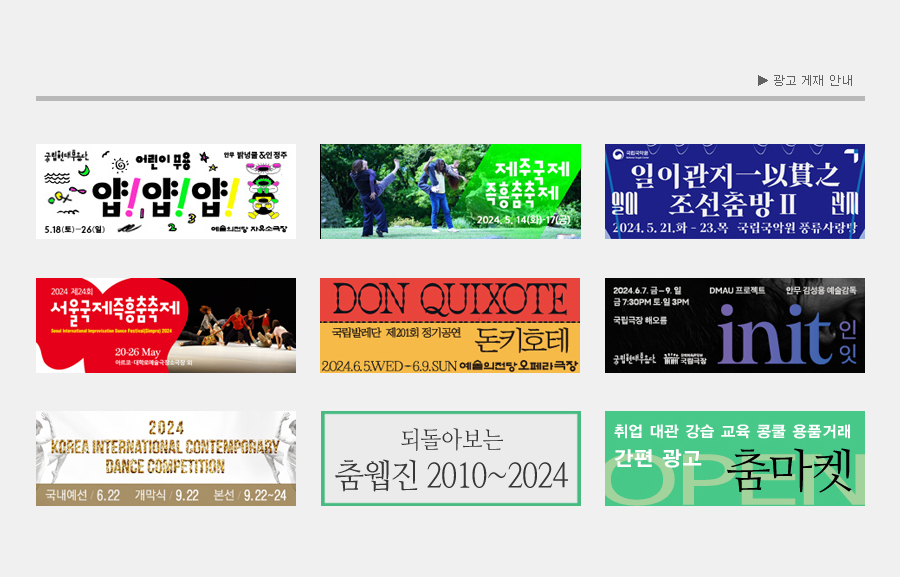
Task: Open the 되돌아보는 춤웹진 2010~2024 banner
Action: [450, 458]
